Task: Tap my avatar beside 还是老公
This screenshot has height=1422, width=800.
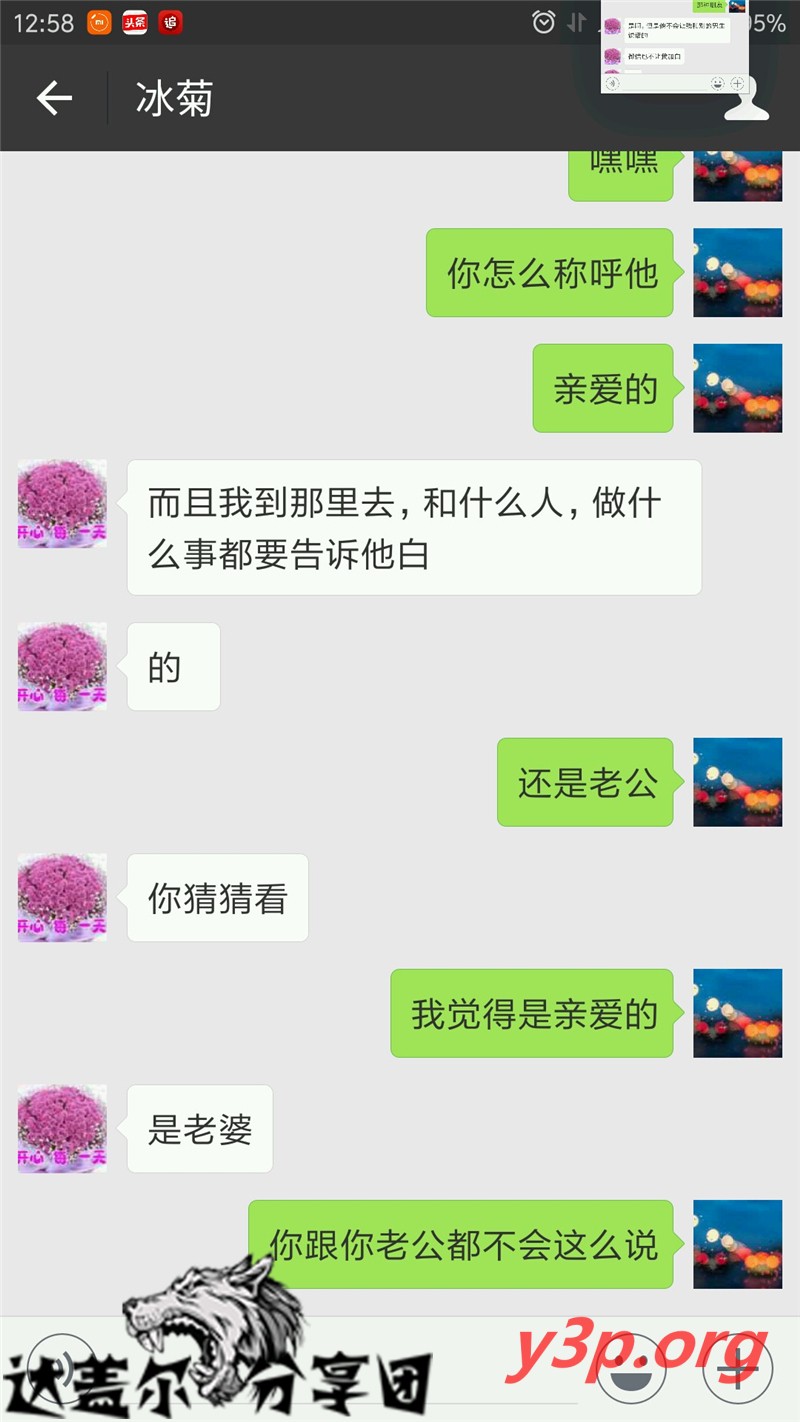Action: coord(738,782)
